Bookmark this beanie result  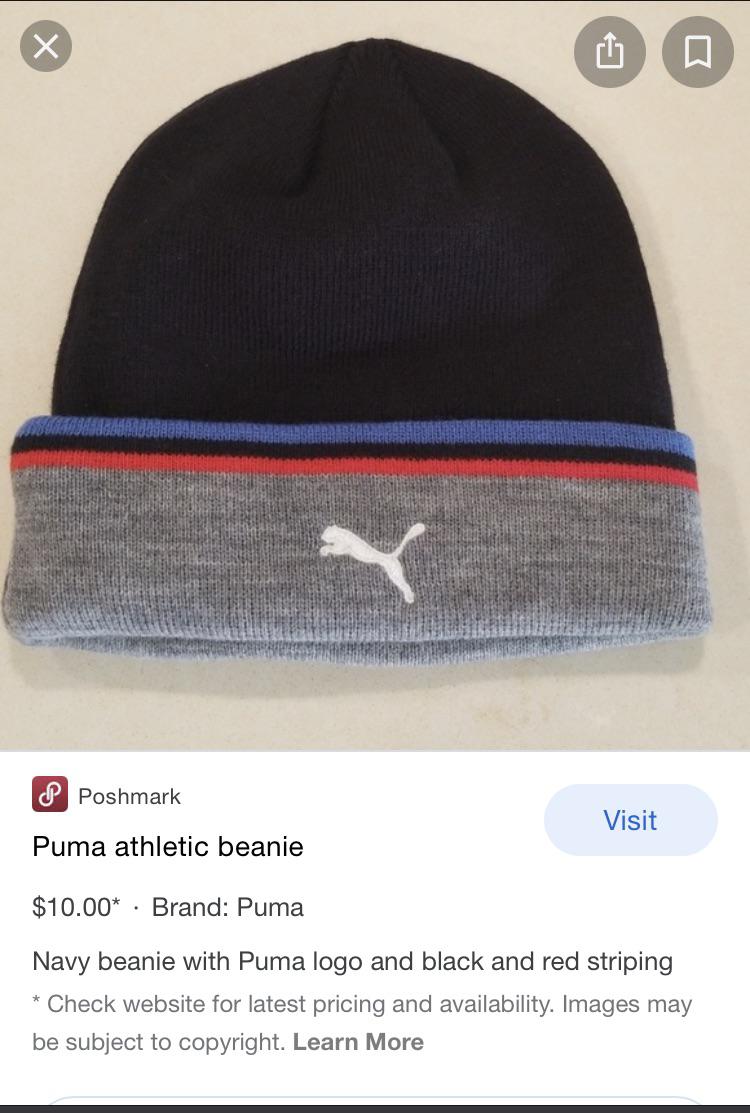click(x=697, y=52)
